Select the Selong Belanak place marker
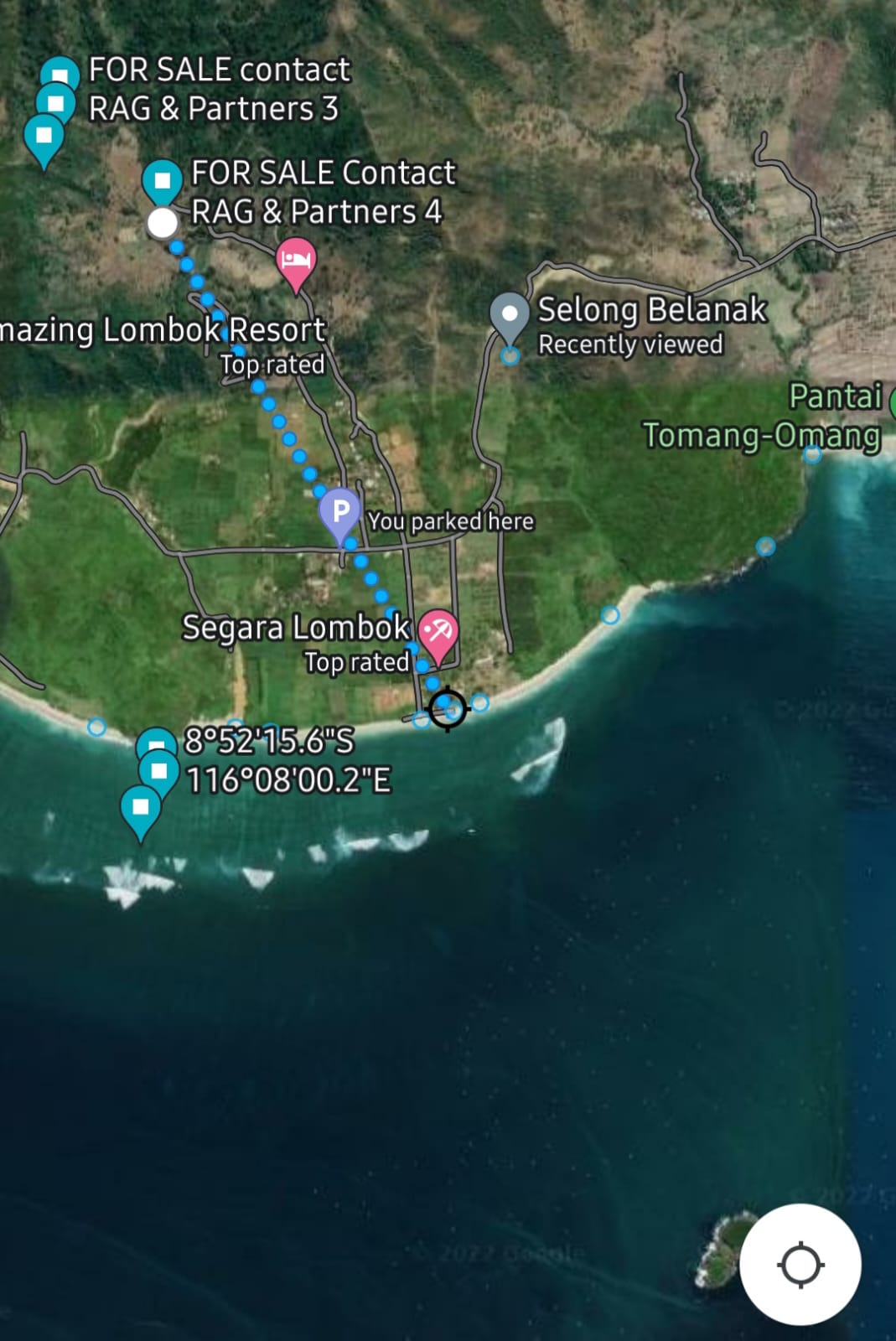 pyautogui.click(x=510, y=314)
